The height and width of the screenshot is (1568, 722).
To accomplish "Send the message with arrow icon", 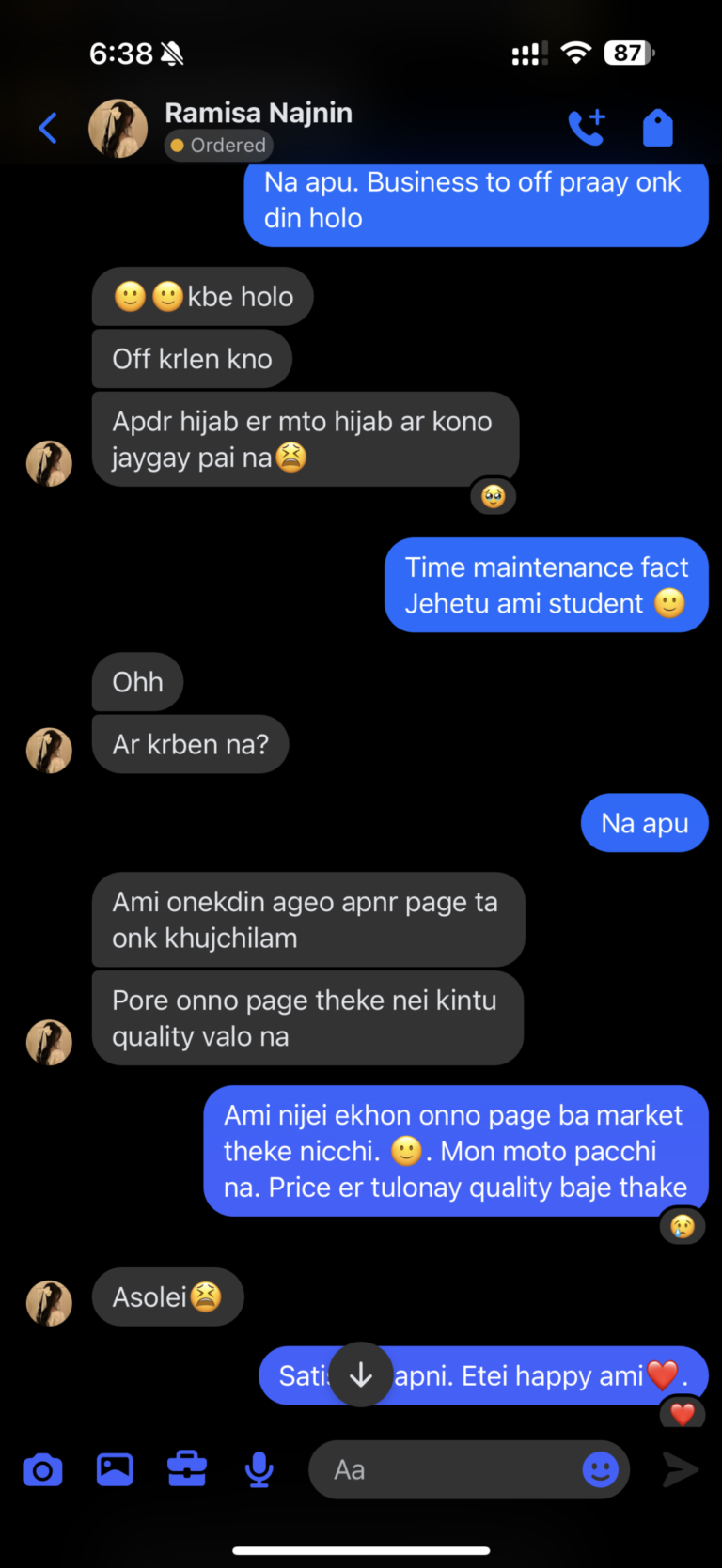I will point(680,1470).
